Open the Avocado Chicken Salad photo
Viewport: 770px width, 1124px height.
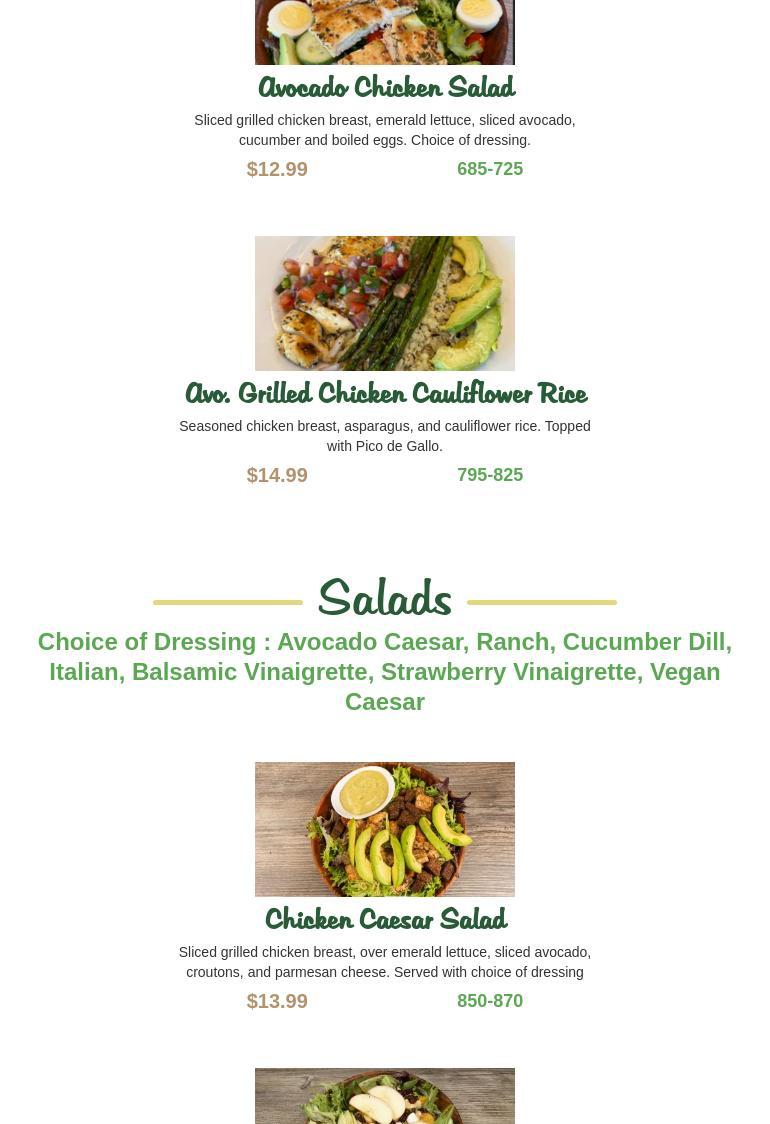[384, 32]
